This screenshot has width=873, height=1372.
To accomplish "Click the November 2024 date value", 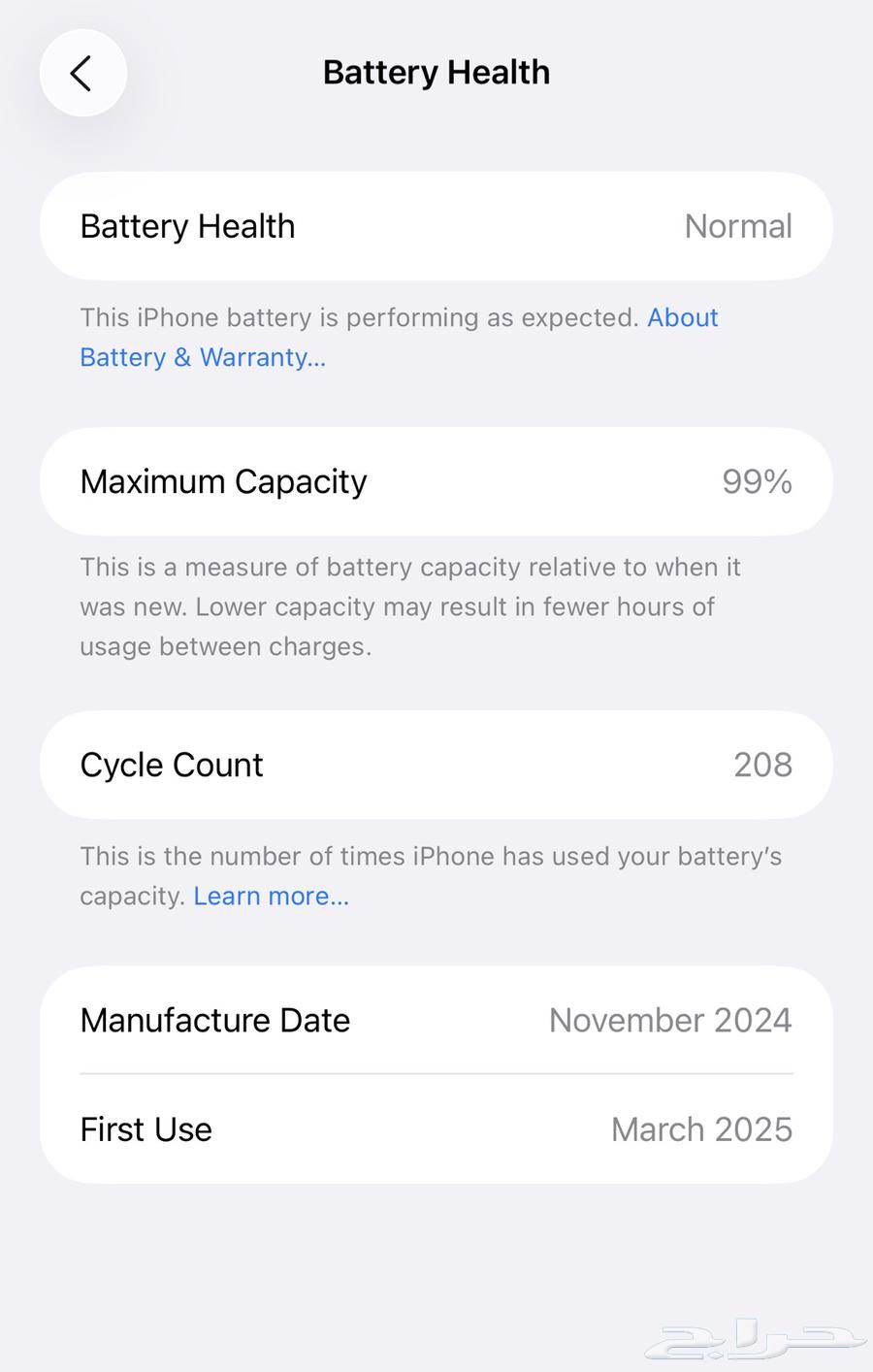I will (670, 1020).
